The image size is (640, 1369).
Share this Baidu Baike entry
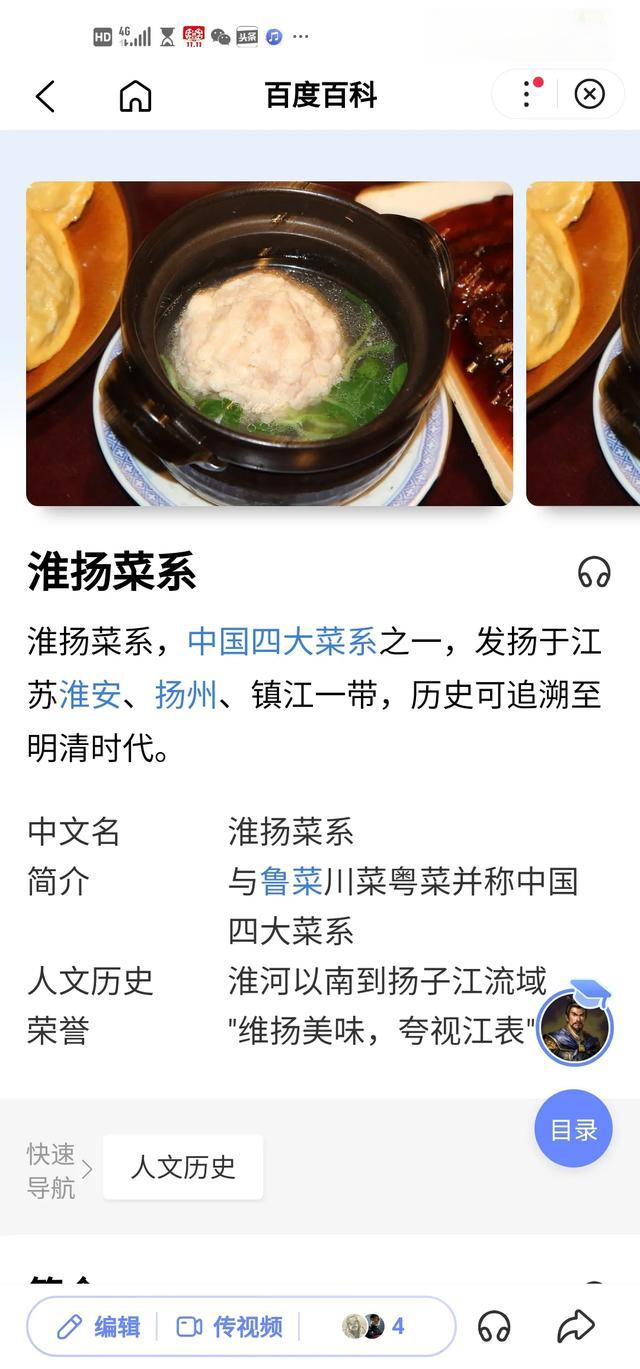coord(576,1327)
